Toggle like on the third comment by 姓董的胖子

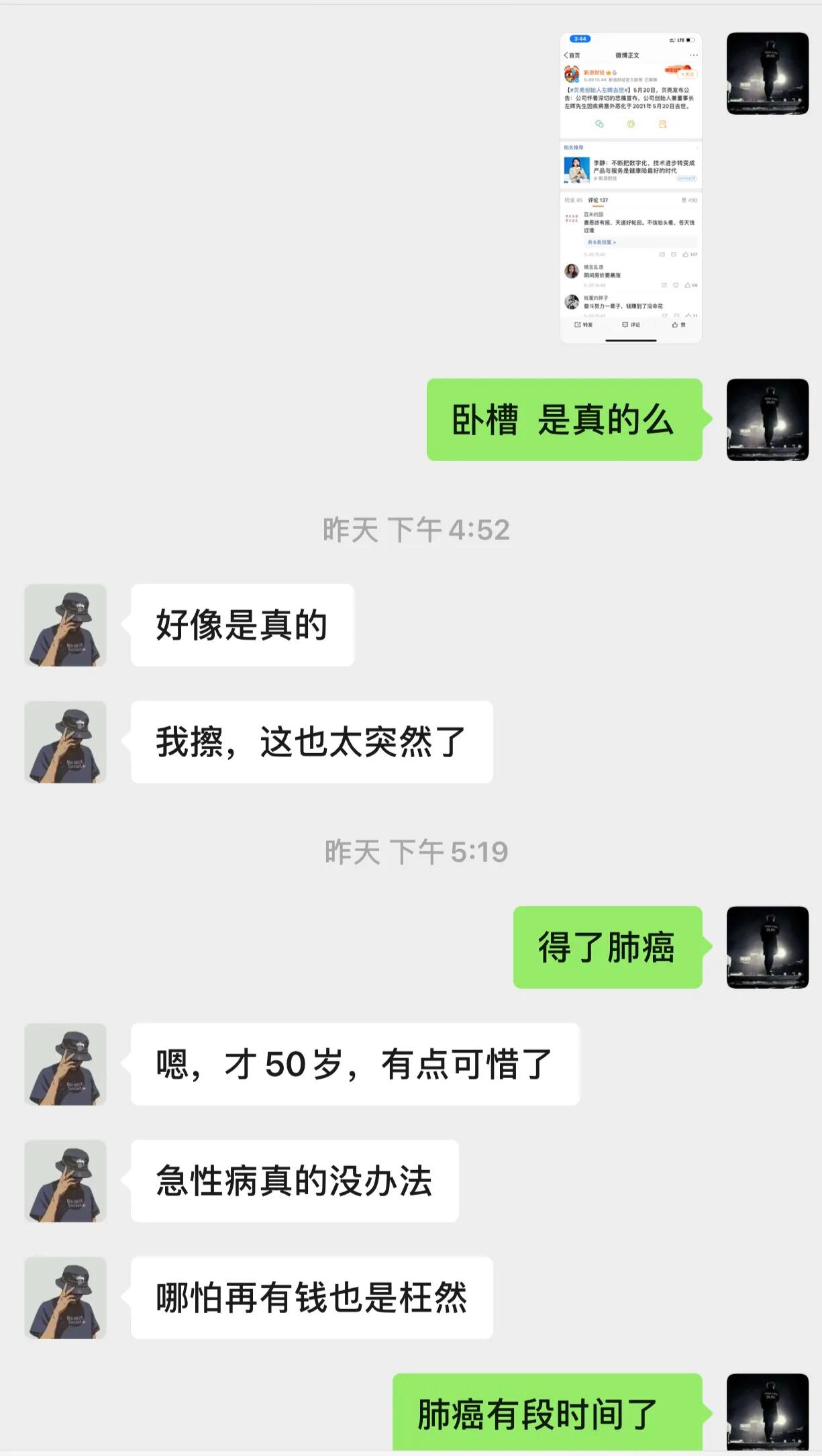click(x=687, y=313)
